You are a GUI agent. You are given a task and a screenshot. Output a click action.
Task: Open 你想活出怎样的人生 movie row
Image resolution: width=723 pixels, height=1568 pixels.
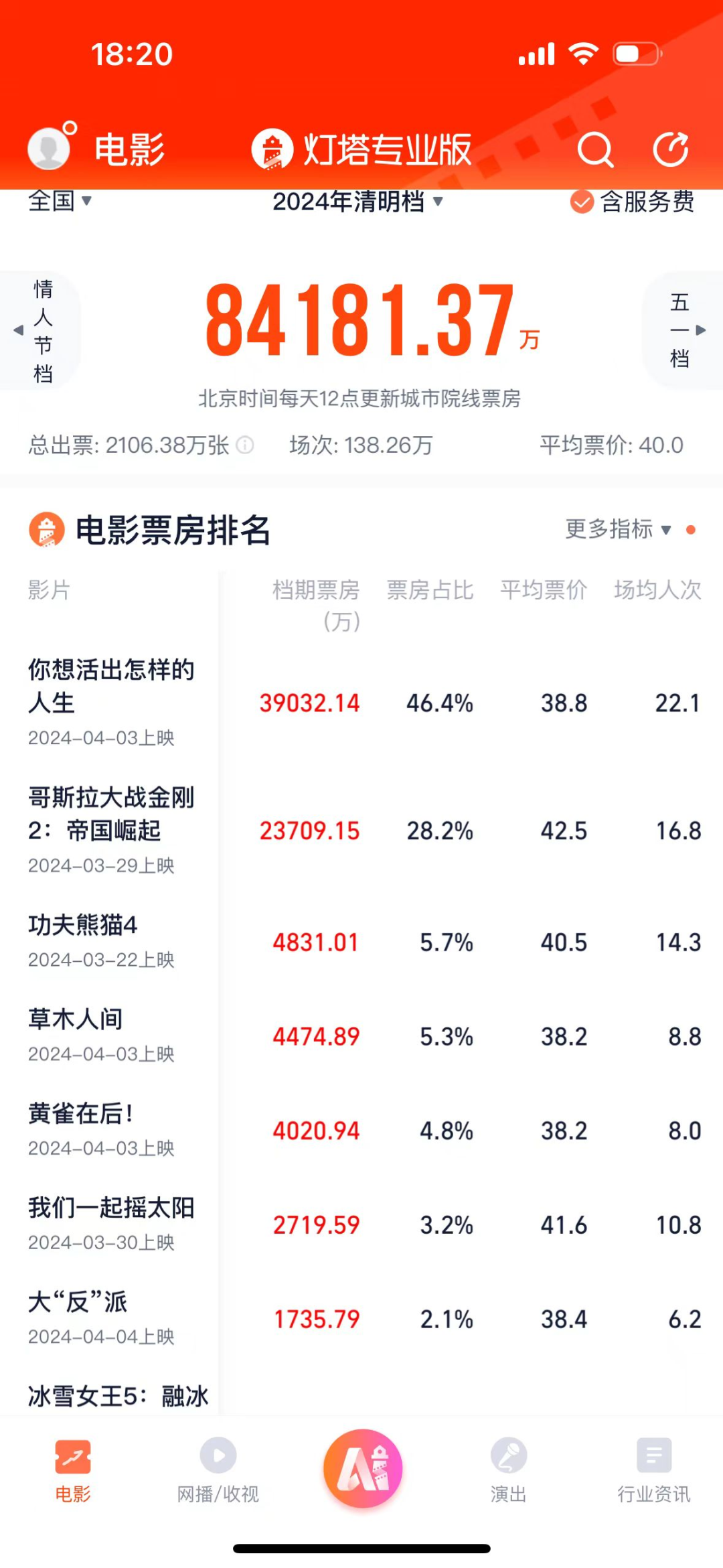pyautogui.click(x=361, y=703)
